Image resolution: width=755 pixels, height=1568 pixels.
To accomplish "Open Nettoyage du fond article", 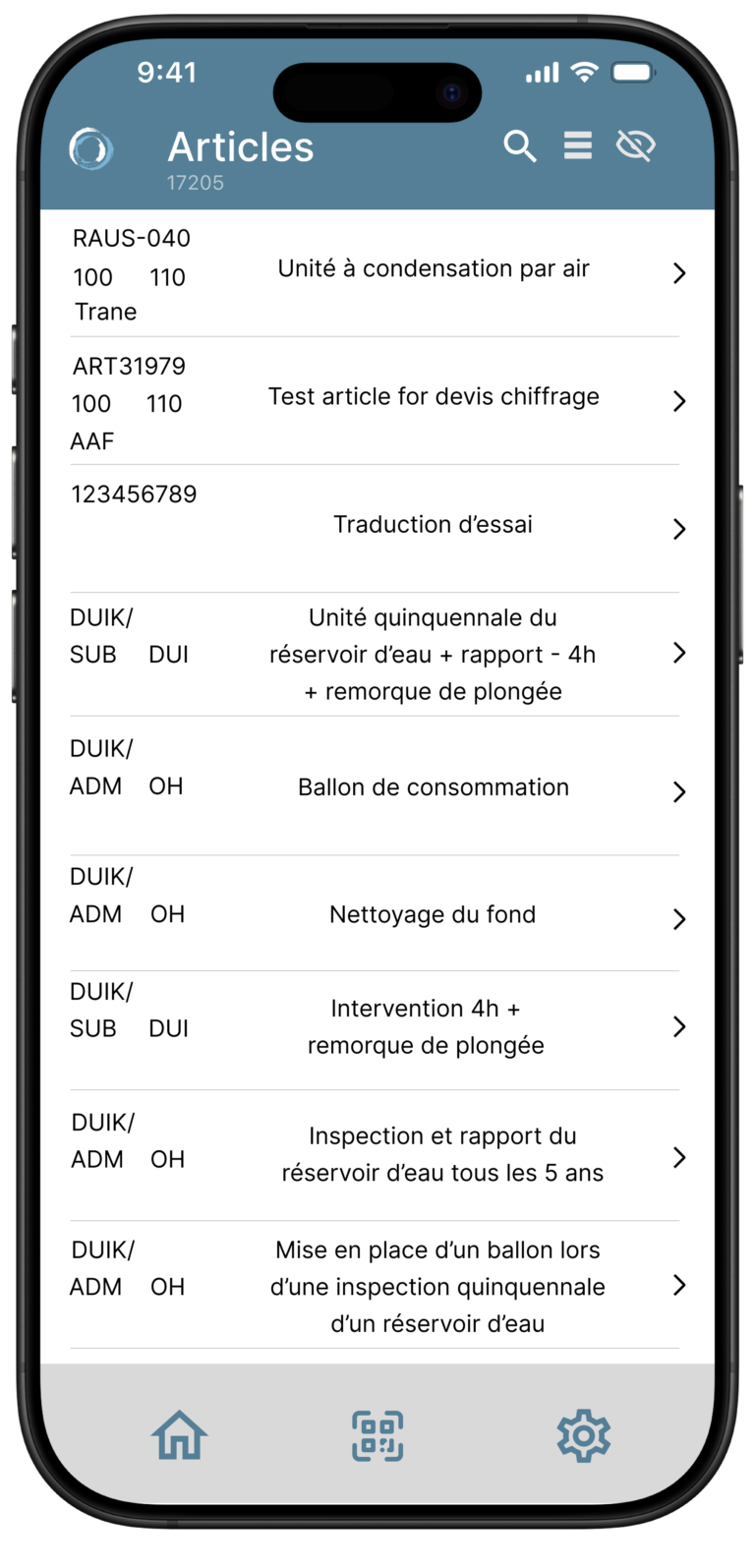I will 433,915.
